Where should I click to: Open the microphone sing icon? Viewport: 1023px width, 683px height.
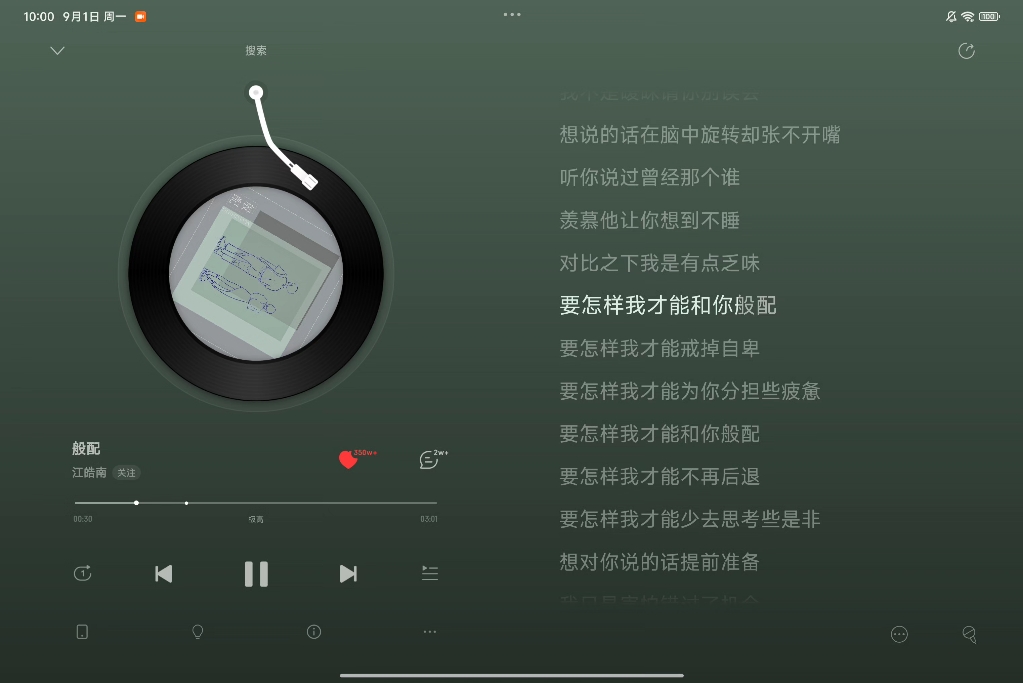point(968,634)
